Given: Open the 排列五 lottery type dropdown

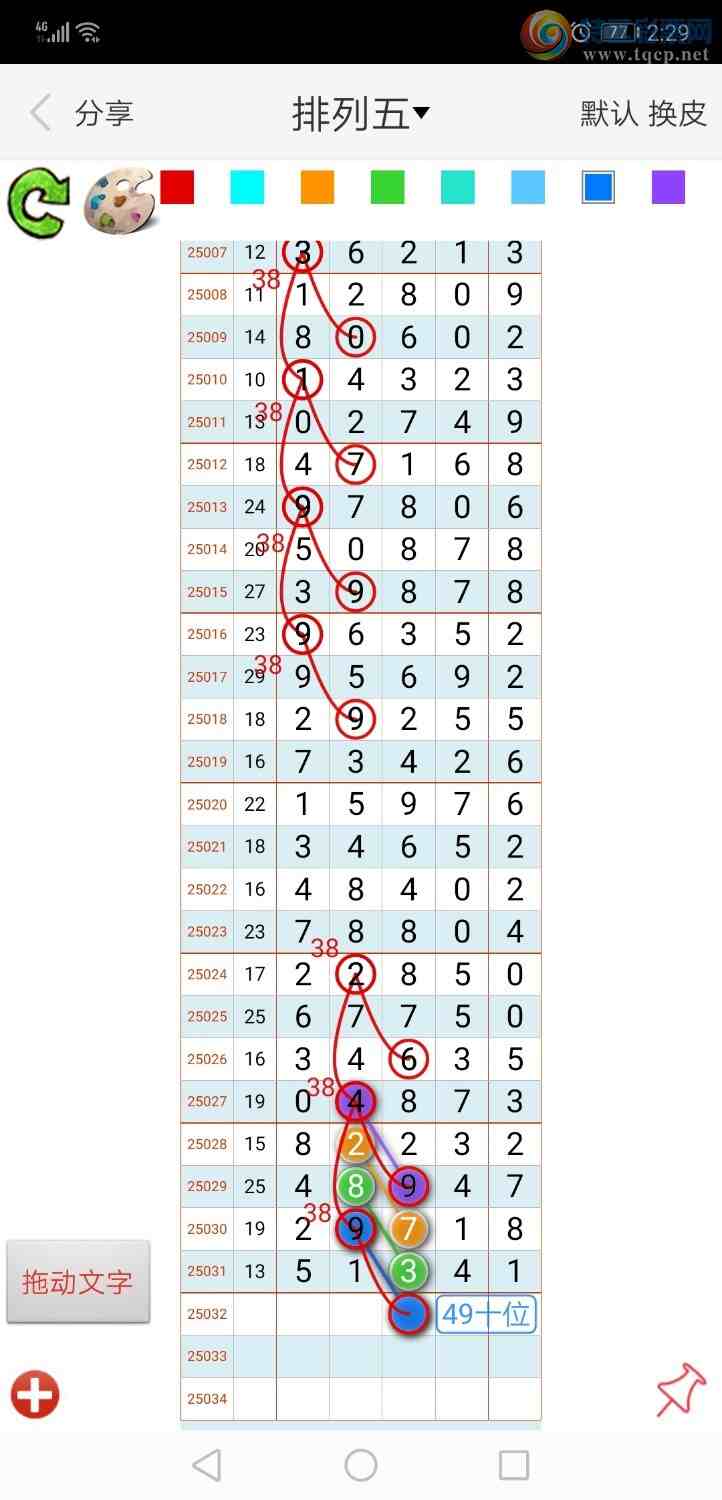Looking at the screenshot, I should pyautogui.click(x=360, y=113).
